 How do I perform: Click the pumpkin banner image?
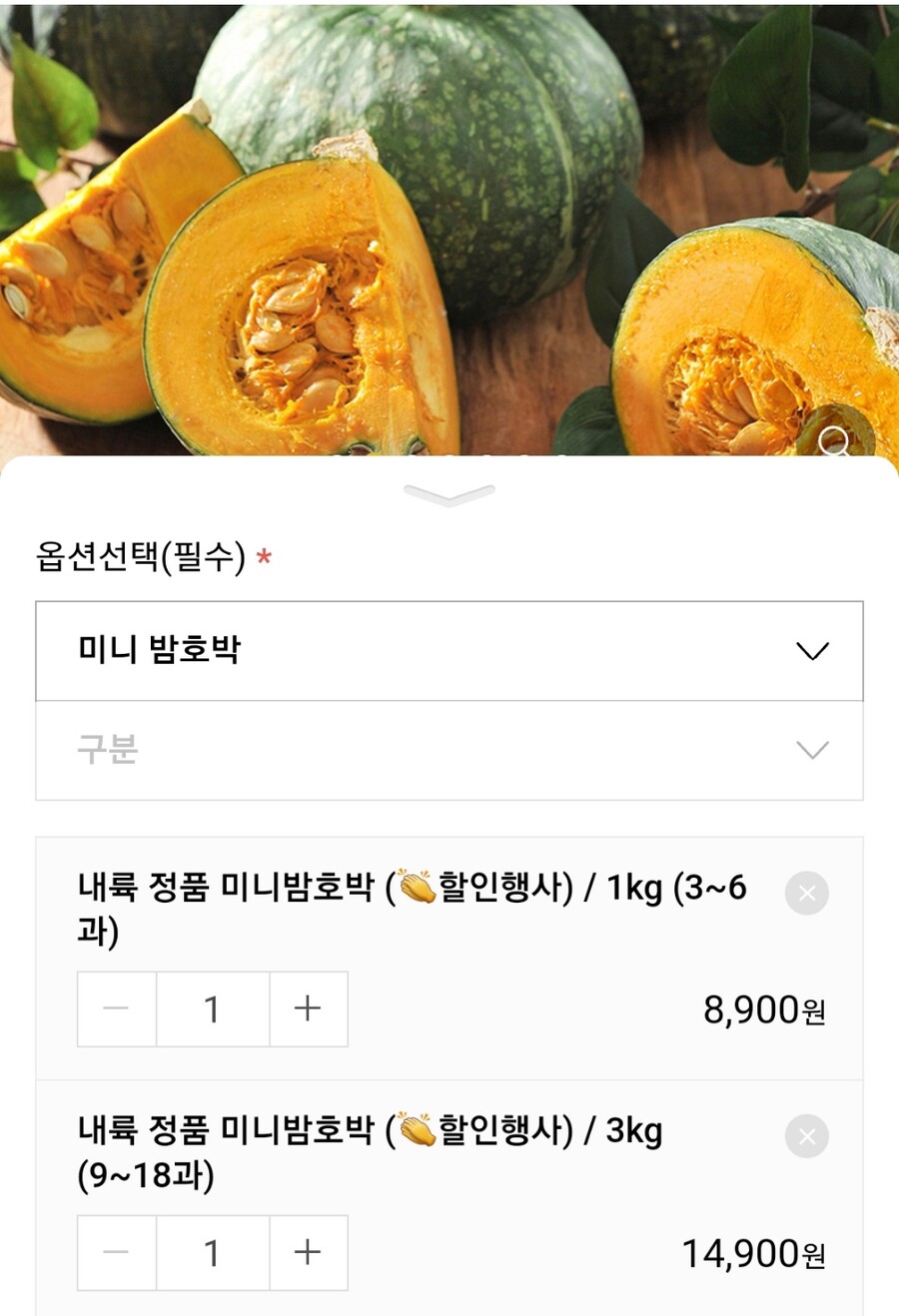coord(449,220)
